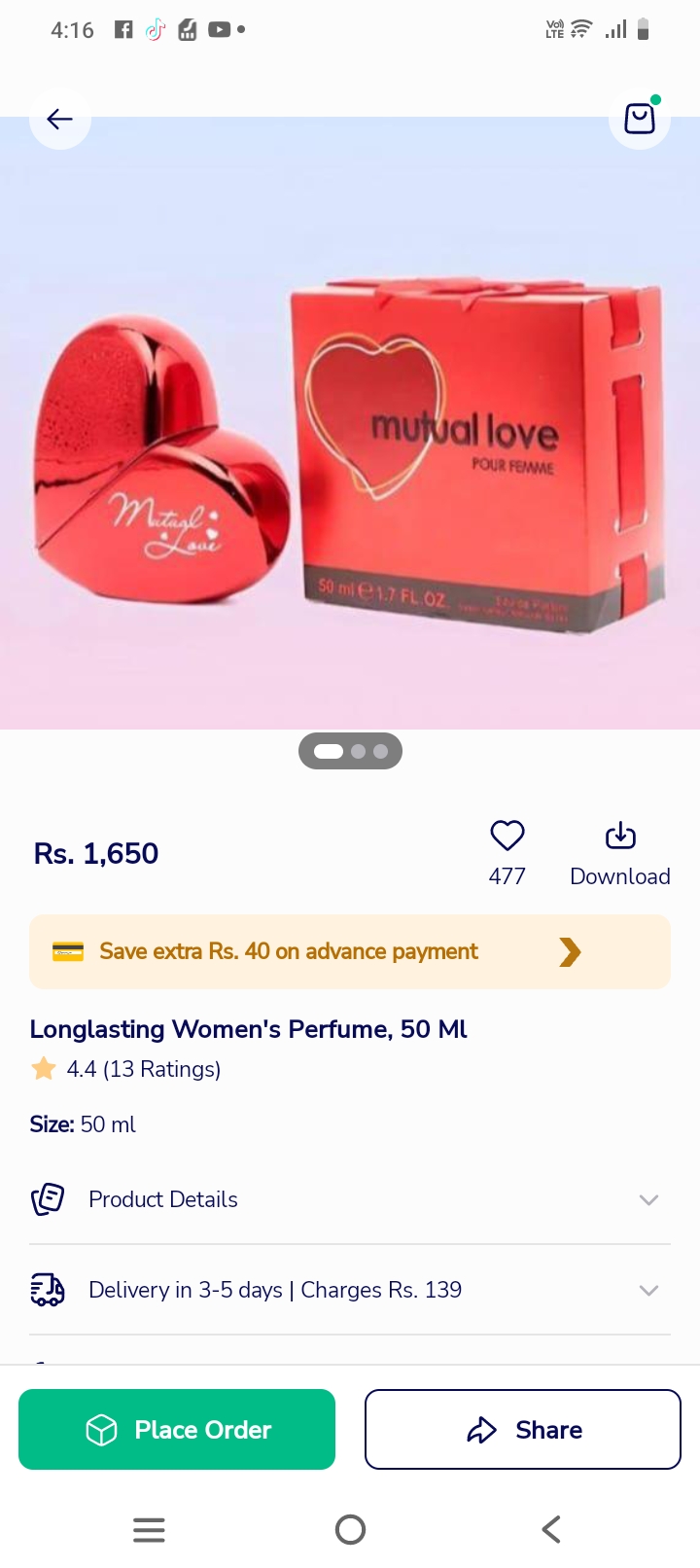The image size is (700, 1568).
Task: Go back using the top-left arrow
Action: tap(59, 119)
